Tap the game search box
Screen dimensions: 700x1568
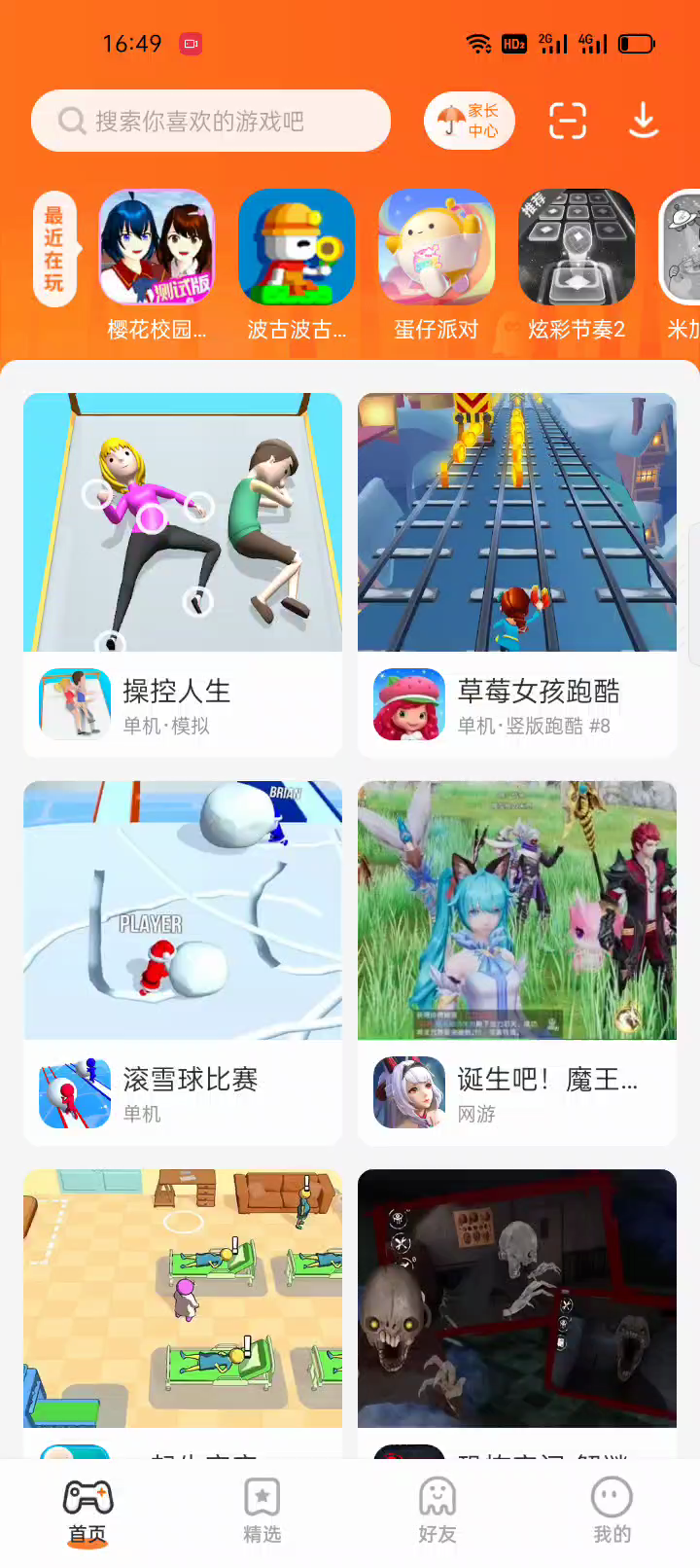[210, 121]
